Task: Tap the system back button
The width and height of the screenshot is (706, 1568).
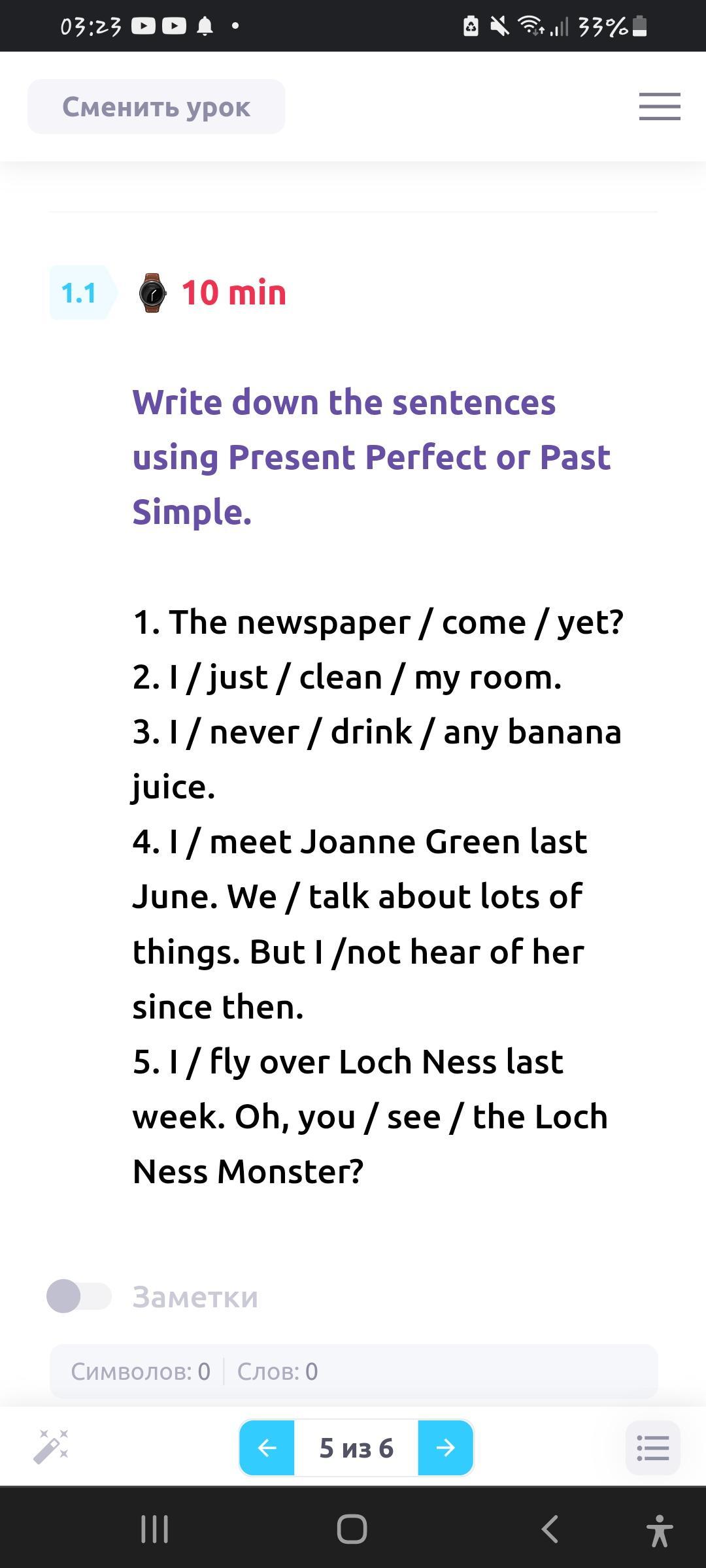Action: point(550,1529)
